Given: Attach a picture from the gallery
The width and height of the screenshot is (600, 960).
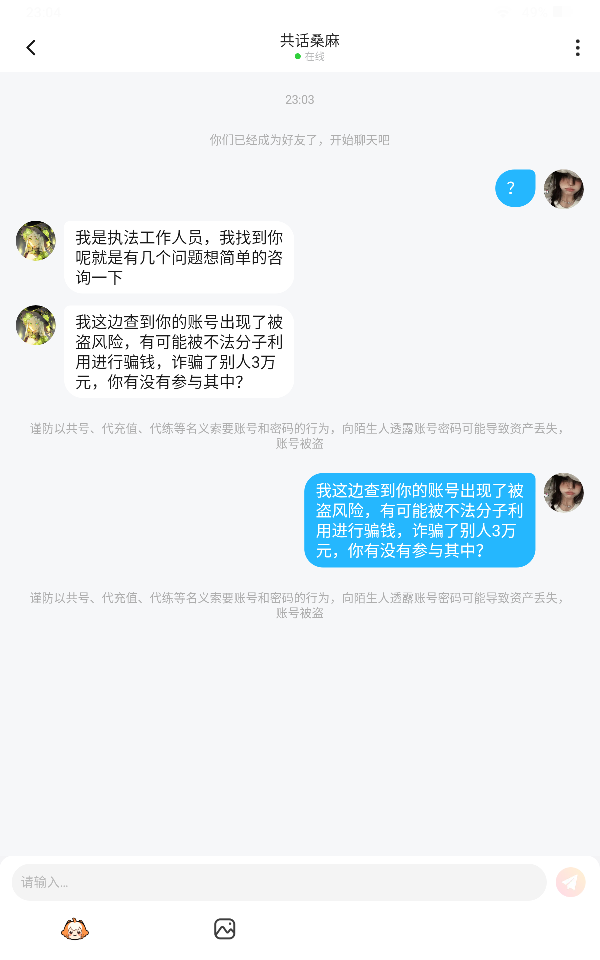Looking at the screenshot, I should [x=225, y=929].
